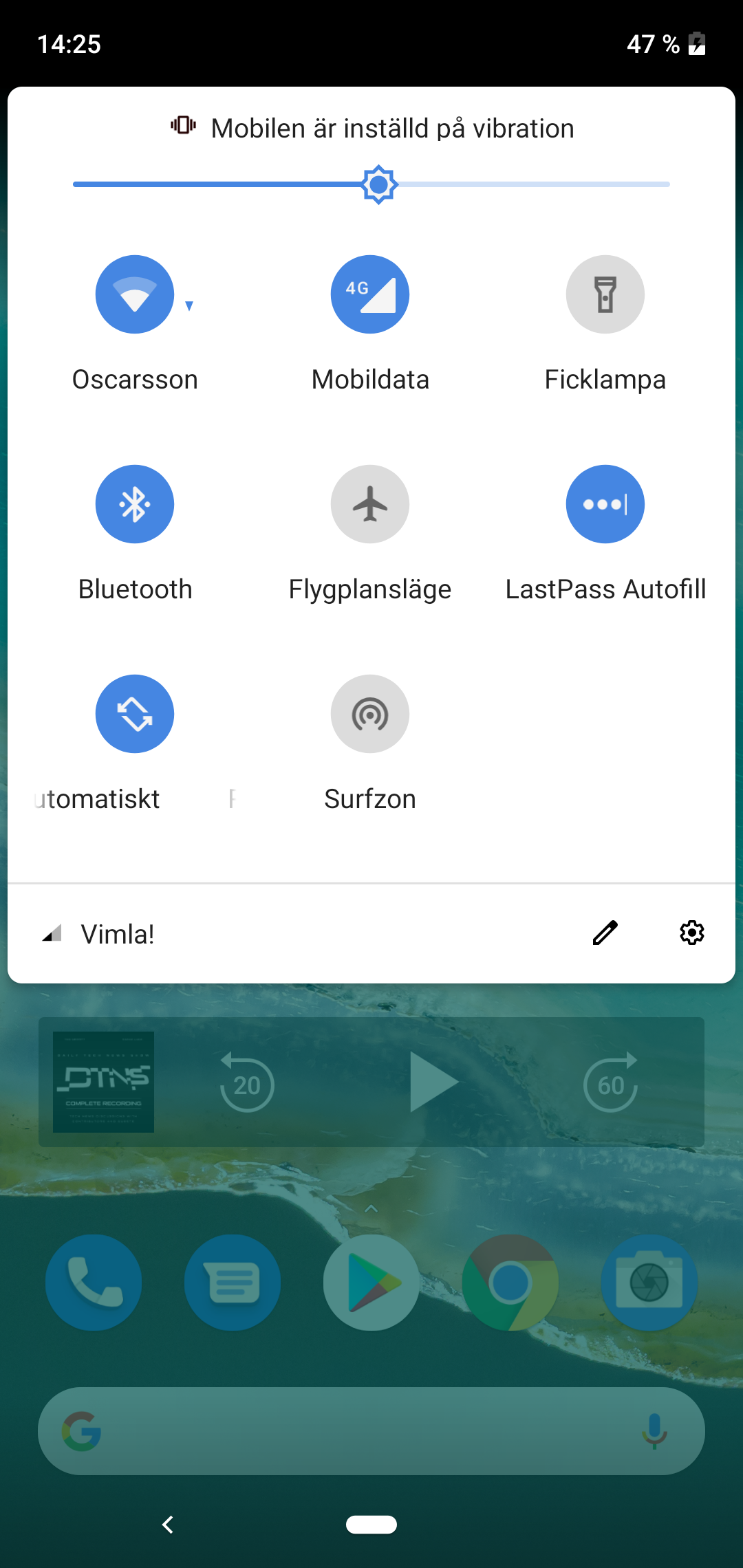Toggle the LastPass Autofill tile
743x1568 pixels.
pyautogui.click(x=605, y=504)
